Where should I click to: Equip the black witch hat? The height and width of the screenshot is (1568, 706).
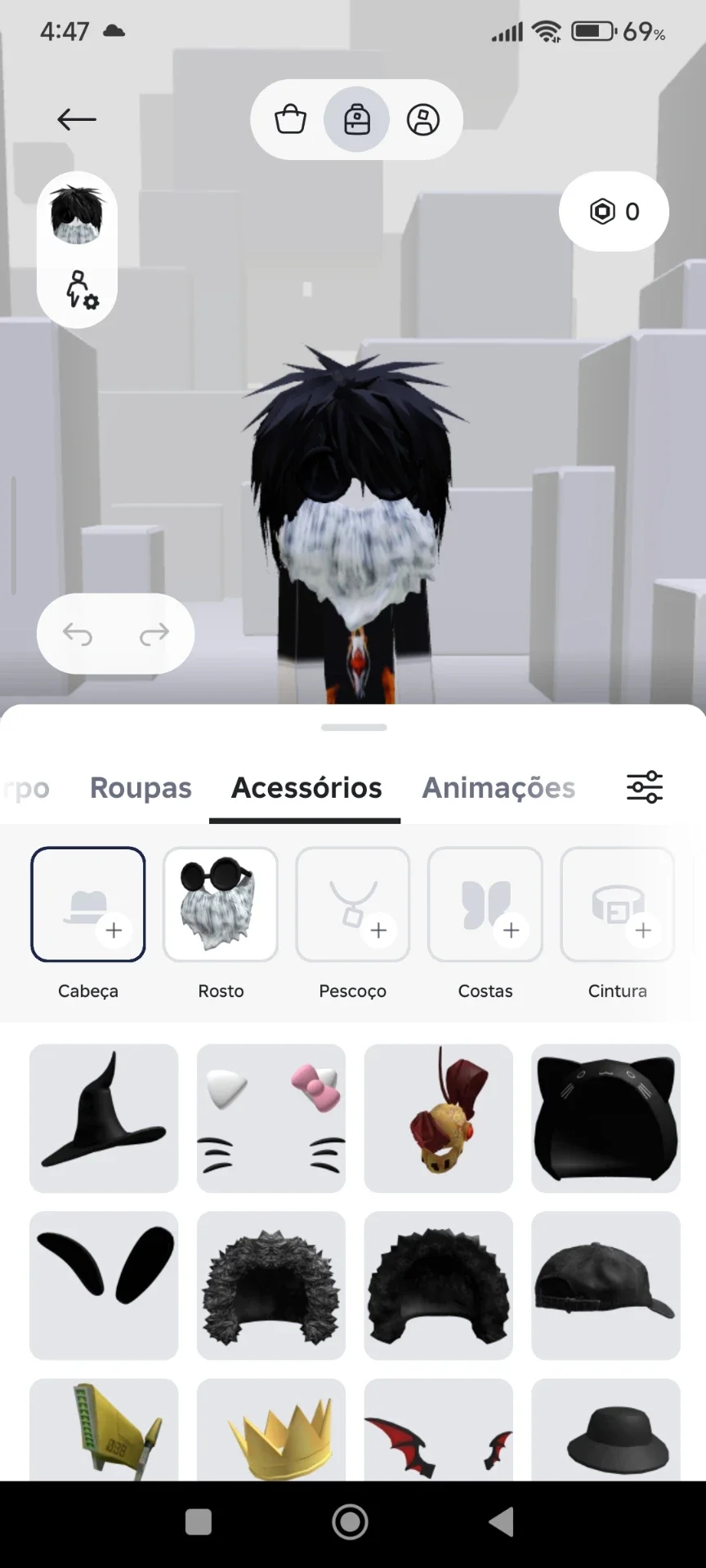(104, 1118)
